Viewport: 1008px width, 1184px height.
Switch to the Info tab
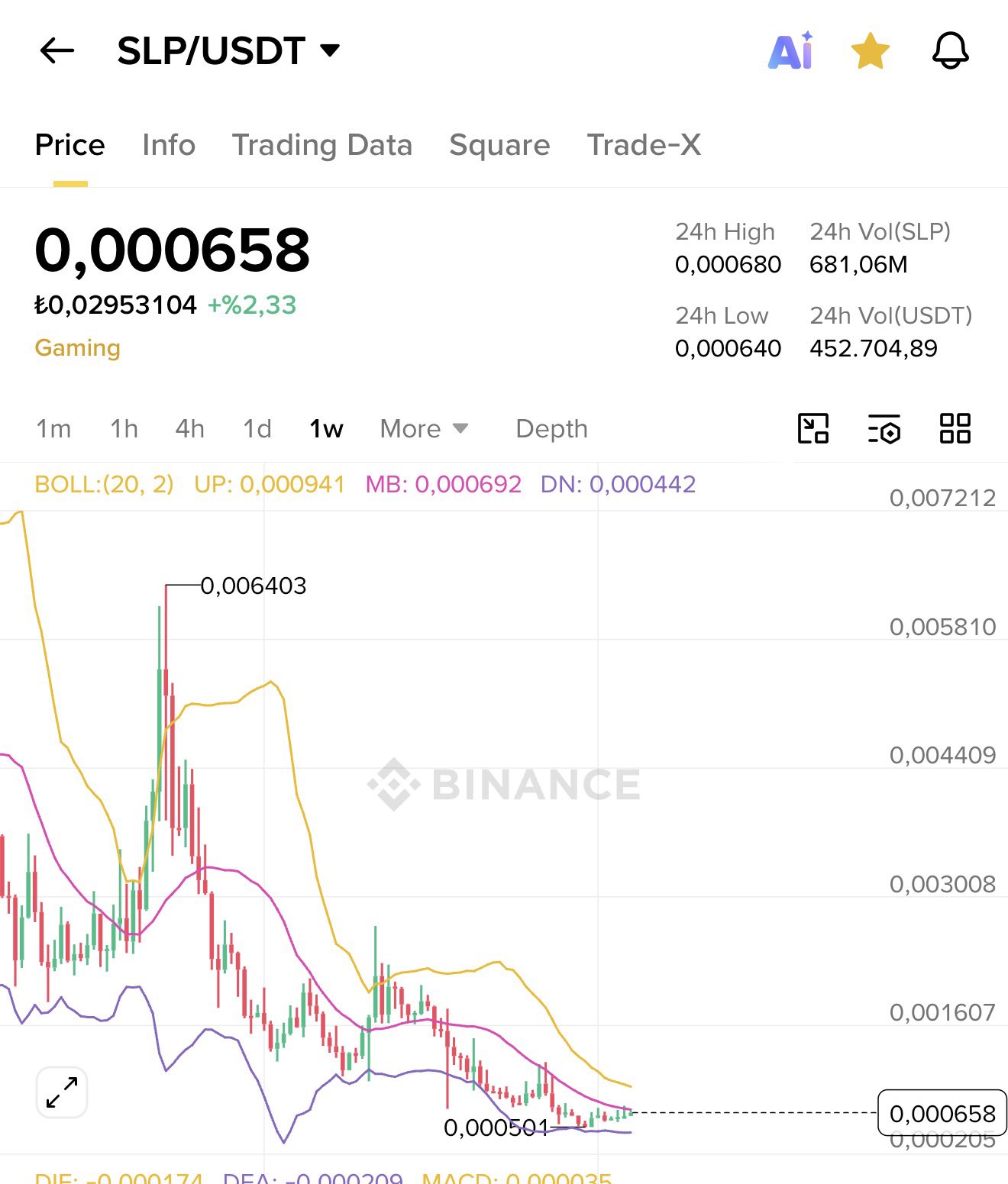169,145
